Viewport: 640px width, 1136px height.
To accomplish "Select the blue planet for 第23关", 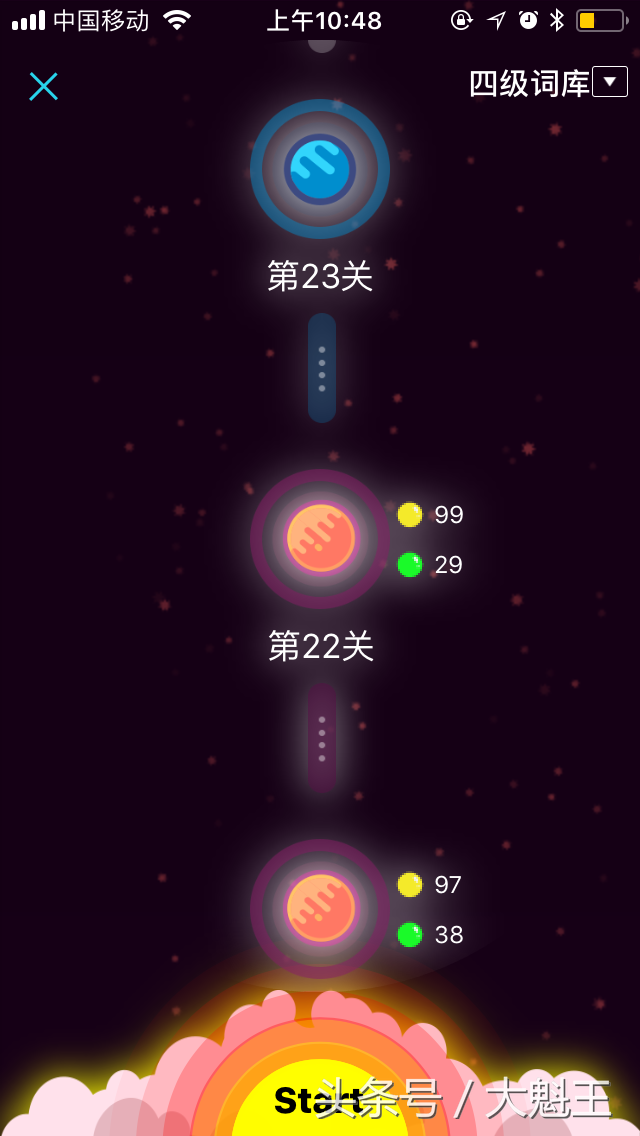I will 320,169.
